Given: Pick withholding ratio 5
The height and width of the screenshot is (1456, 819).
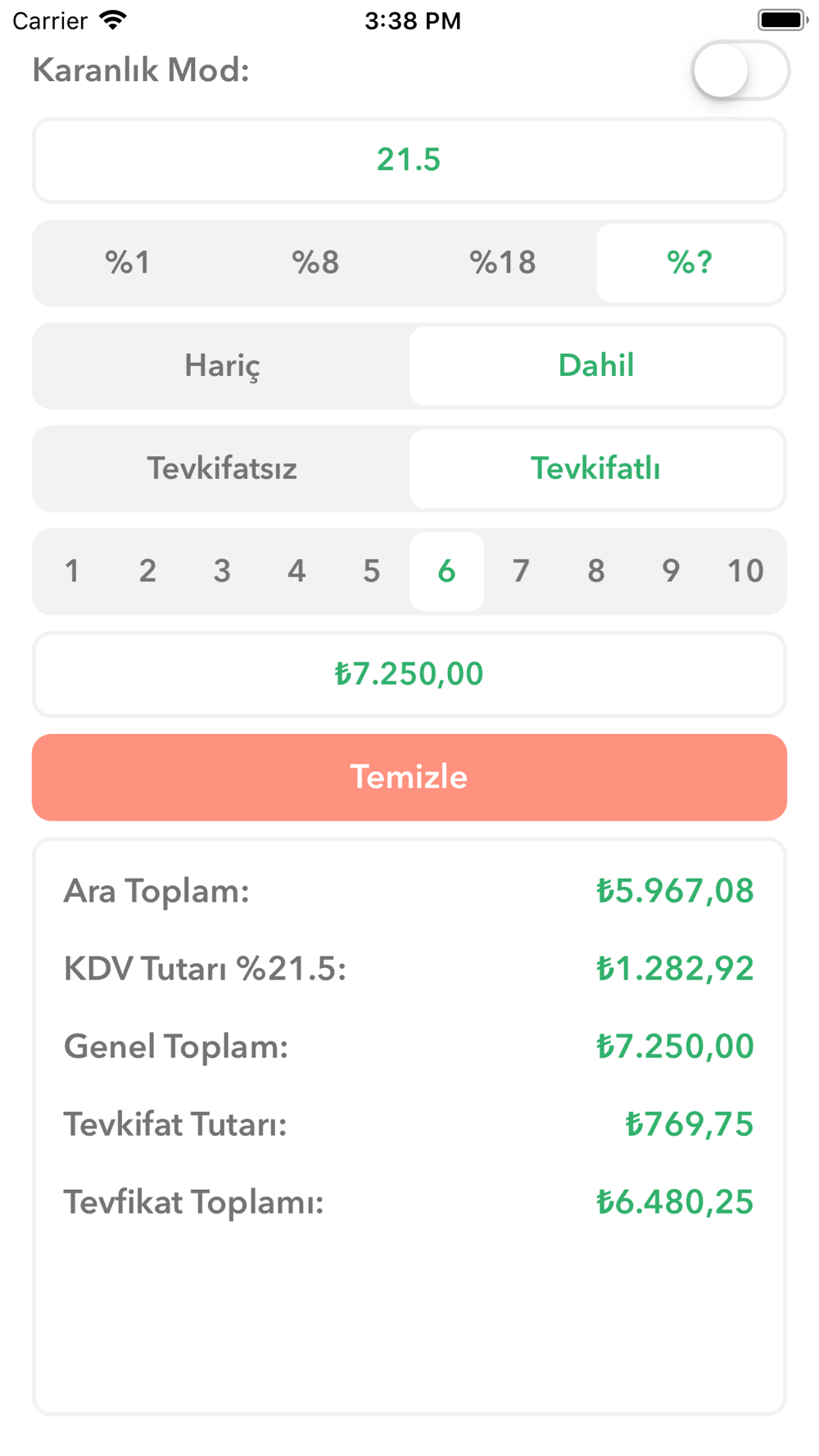Looking at the screenshot, I should tap(372, 572).
